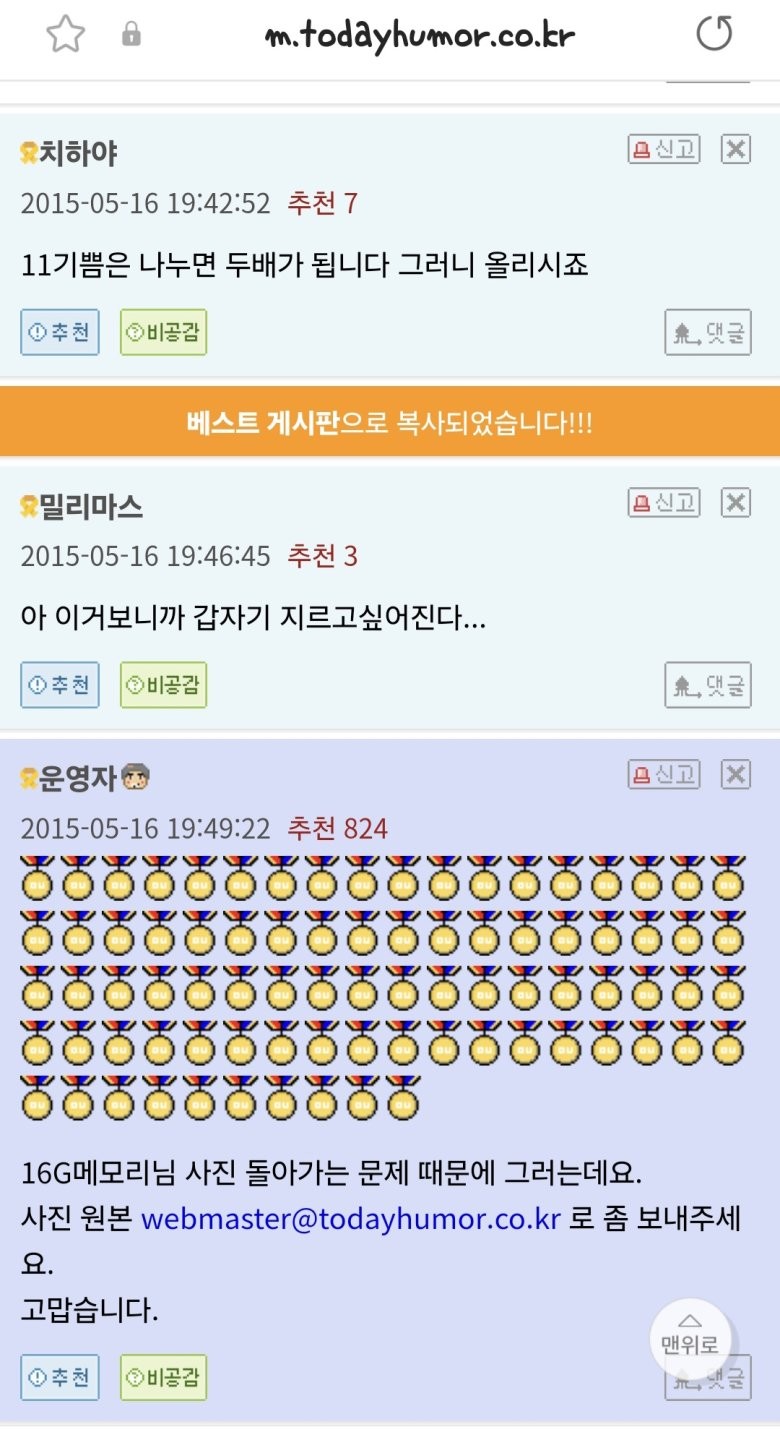Viewport: 780px width, 1440px height.
Task: Jump to top with 맨위로 button
Action: click(690, 1335)
